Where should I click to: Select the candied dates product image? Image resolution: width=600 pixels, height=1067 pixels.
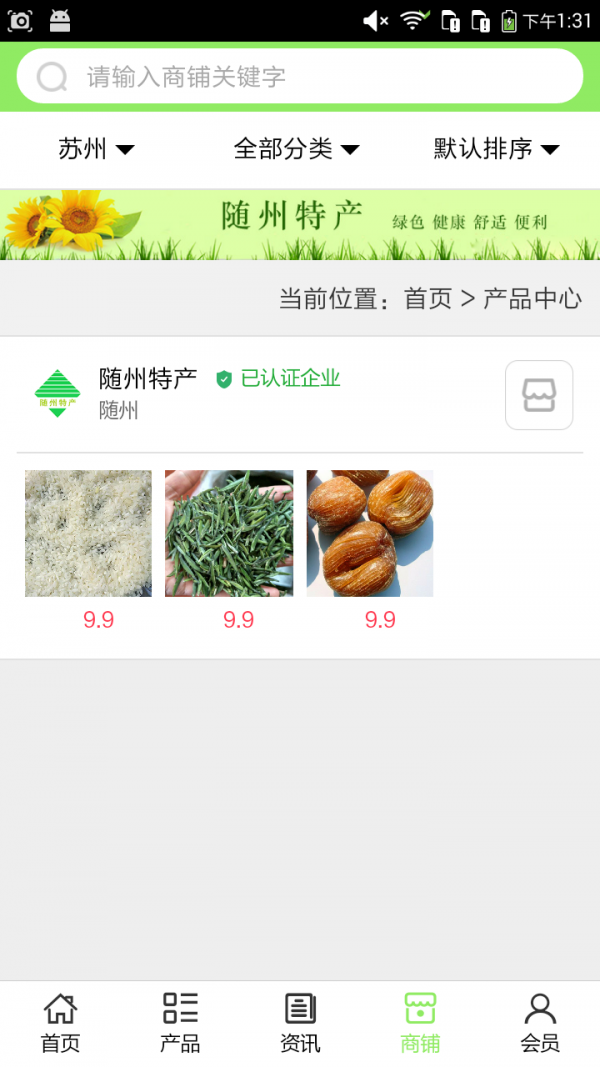point(370,534)
